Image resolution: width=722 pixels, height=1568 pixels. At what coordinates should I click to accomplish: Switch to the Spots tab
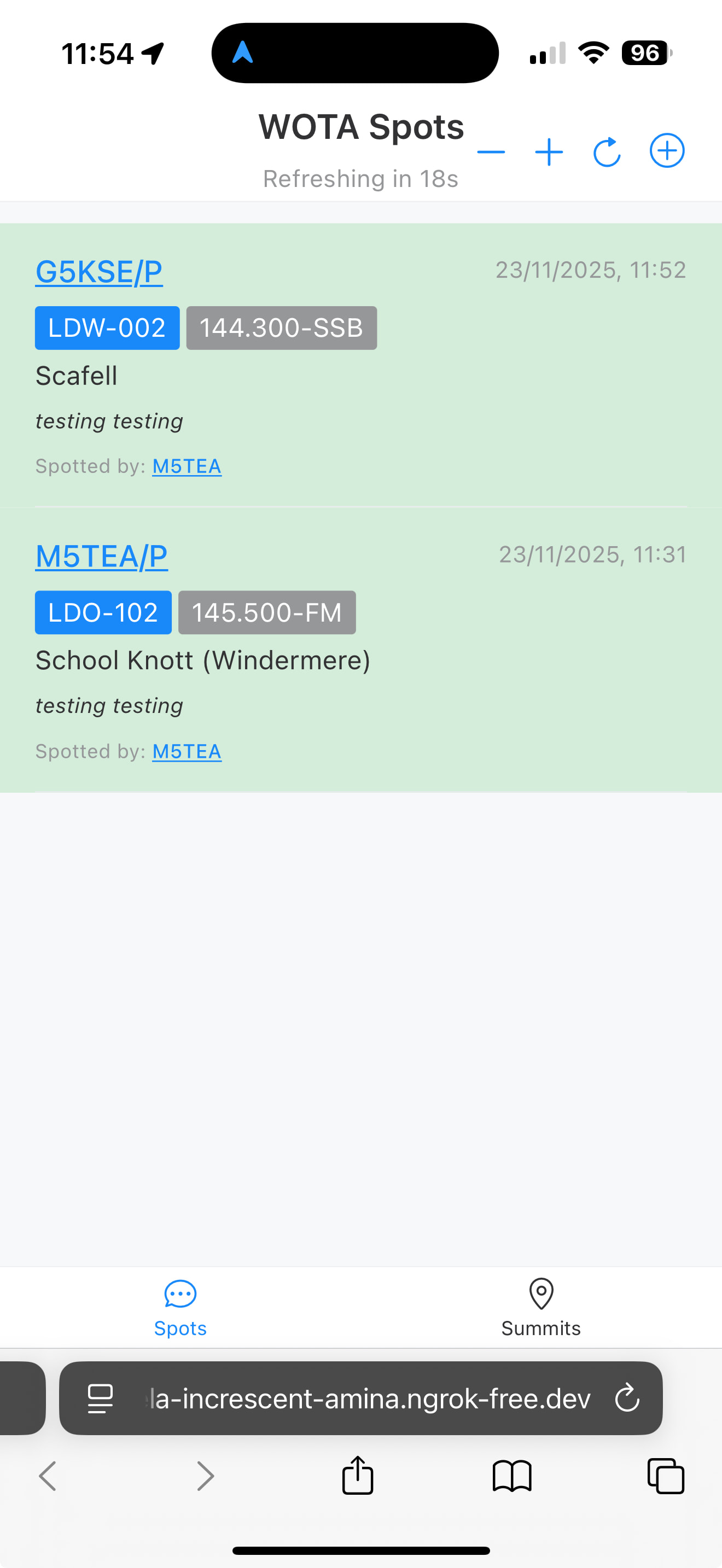pyautogui.click(x=180, y=1307)
